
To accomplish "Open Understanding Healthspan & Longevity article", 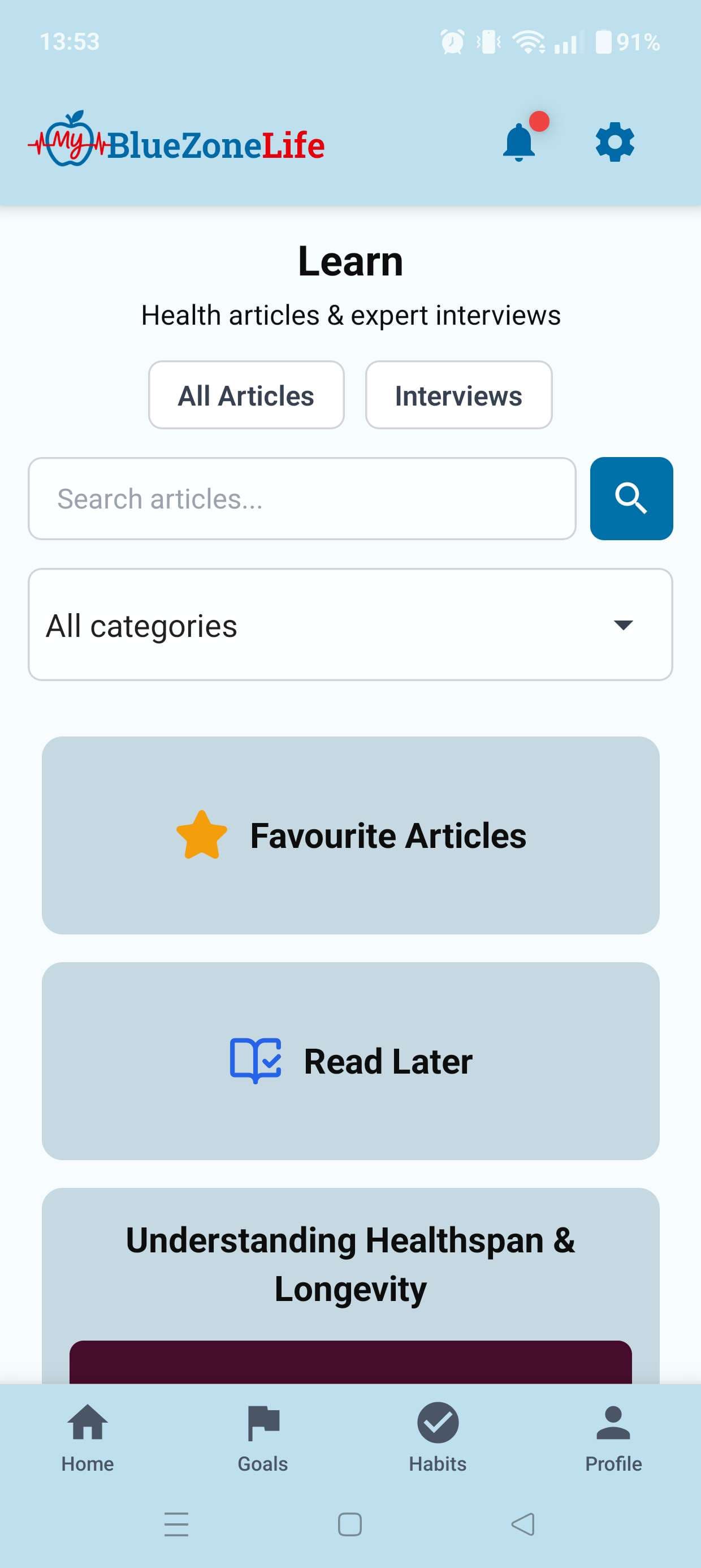I will pos(350,1264).
